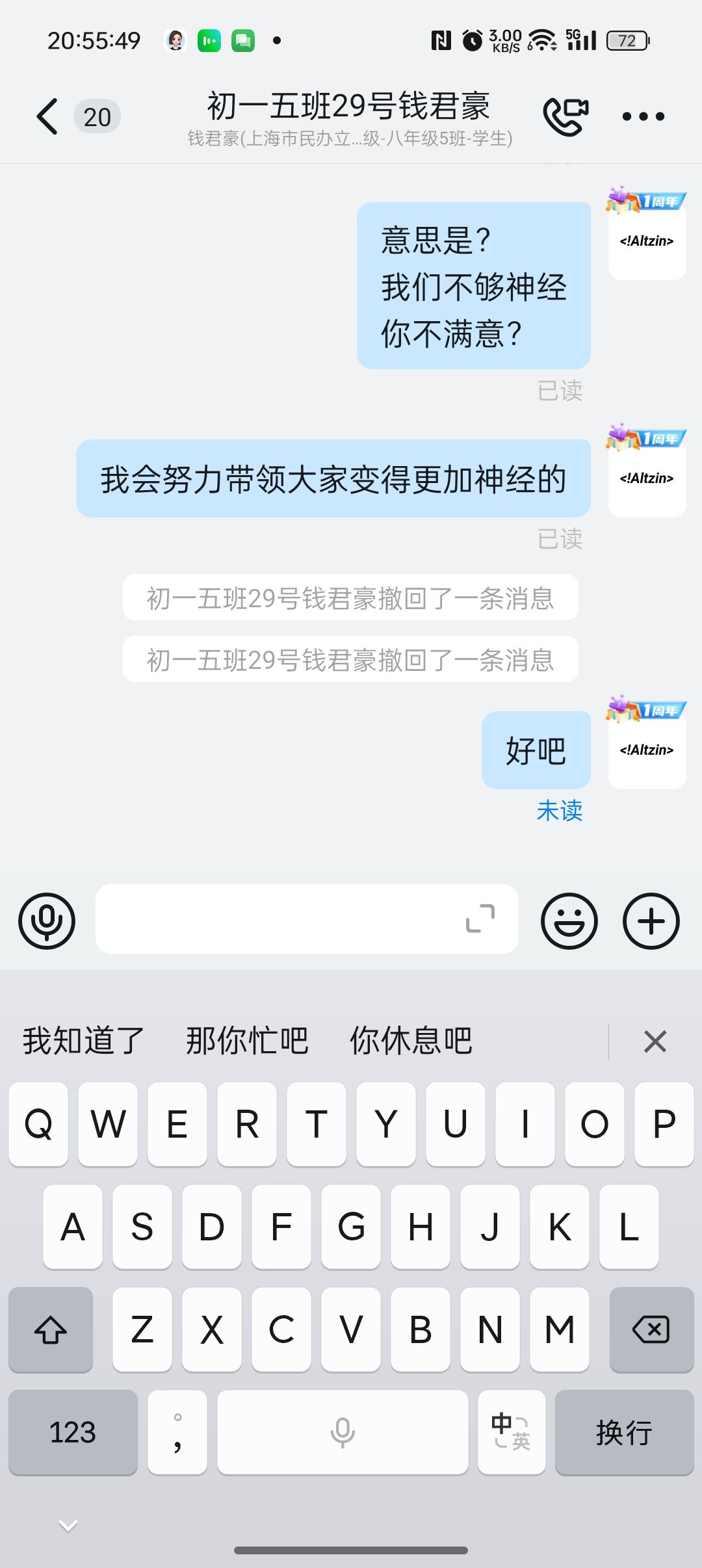Start voice typing with keyboard microphone
The width and height of the screenshot is (702, 1568).
click(343, 1432)
